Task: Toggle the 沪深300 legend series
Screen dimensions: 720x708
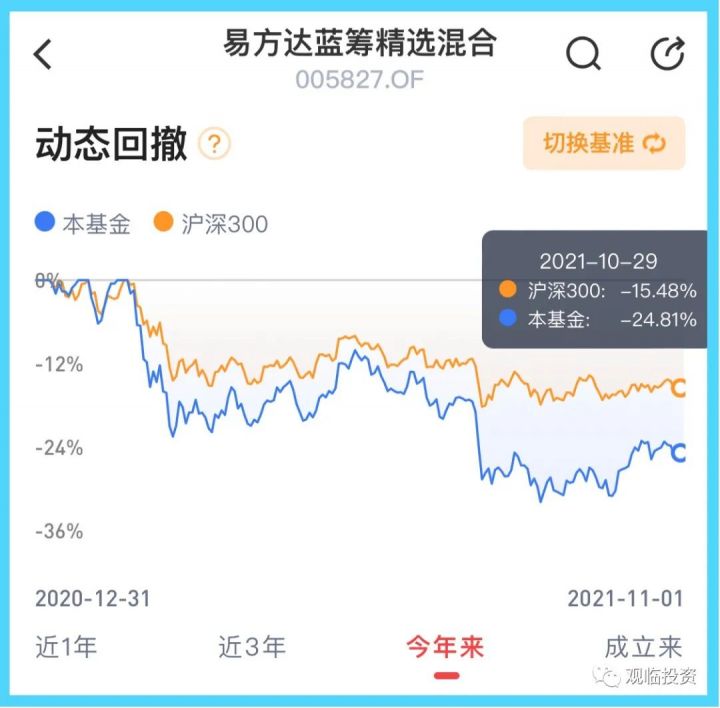Action: [x=211, y=224]
